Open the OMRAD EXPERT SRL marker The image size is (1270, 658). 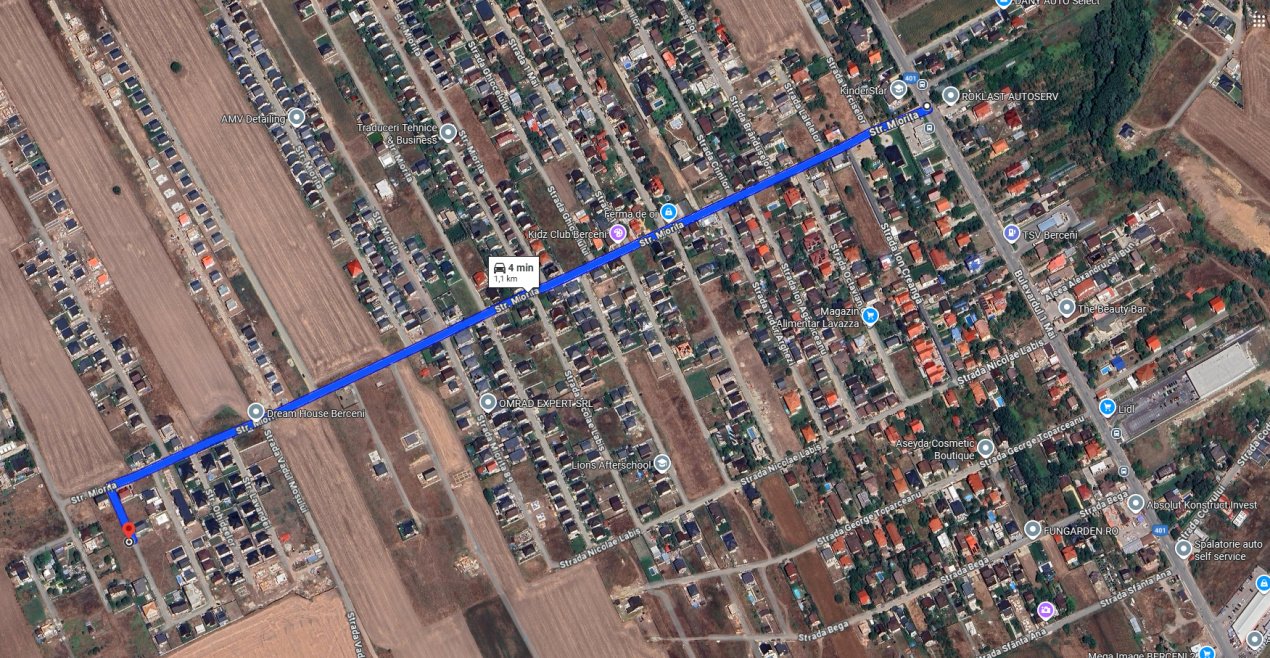tap(488, 403)
